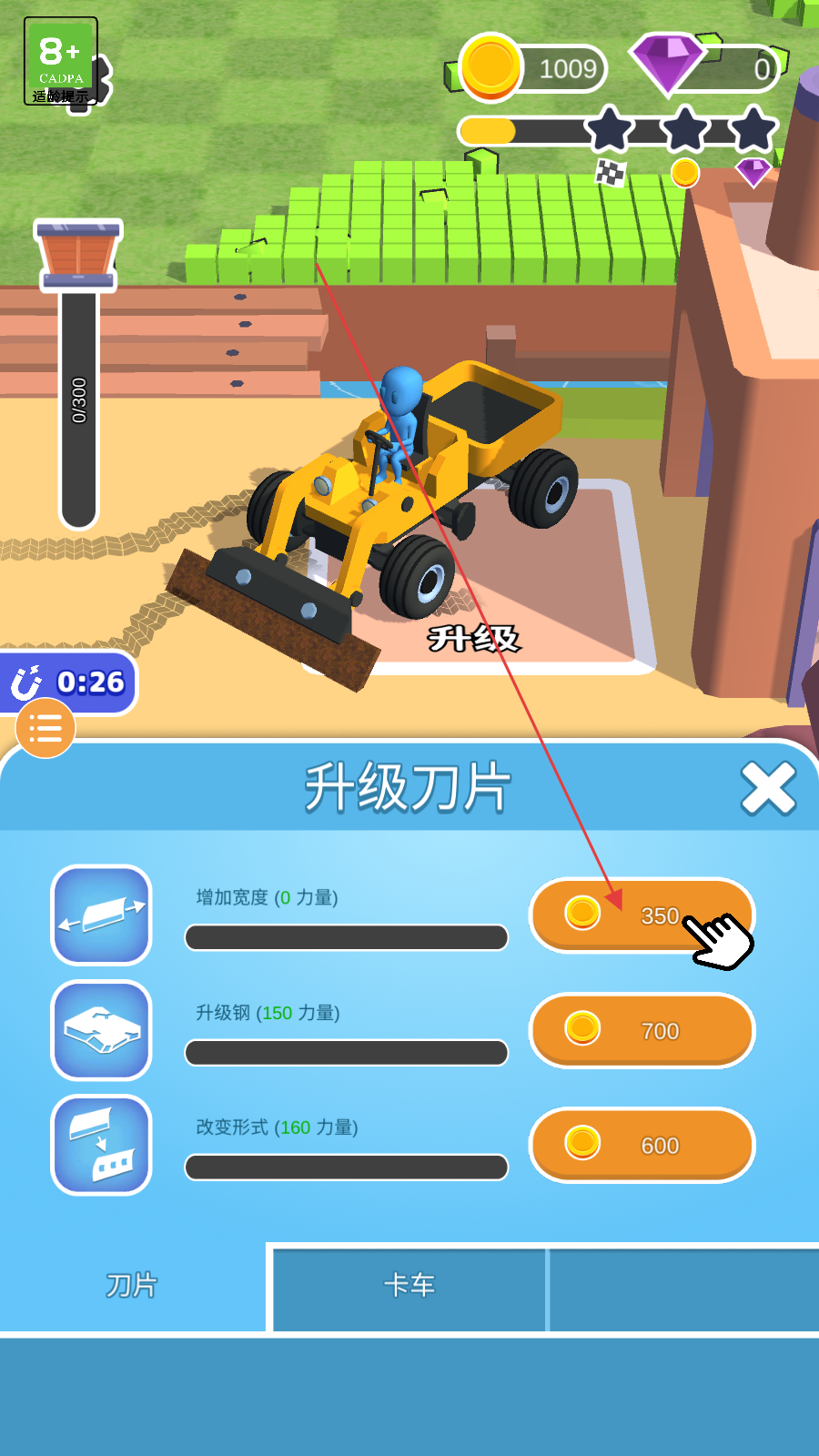The height and width of the screenshot is (1456, 819).
Task: Tap the magnet timer booster
Action: [68, 682]
